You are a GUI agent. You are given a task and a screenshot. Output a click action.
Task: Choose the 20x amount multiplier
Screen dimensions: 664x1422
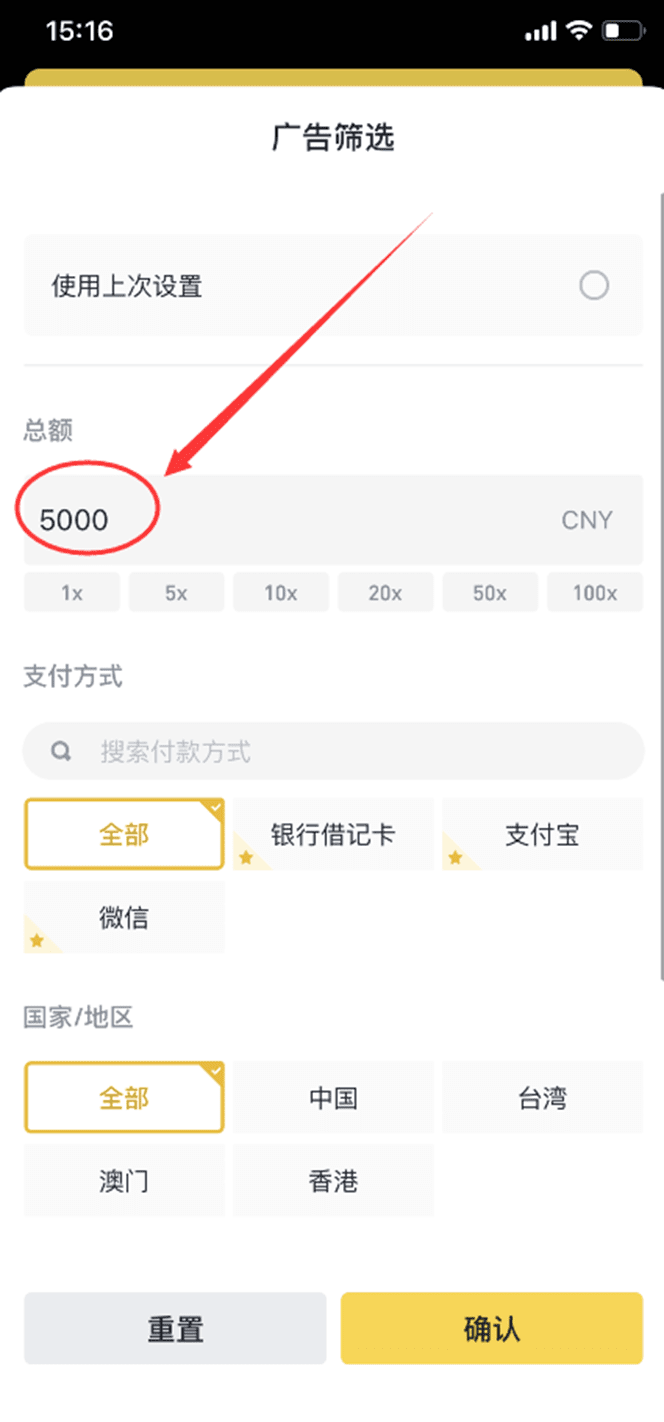point(385,592)
